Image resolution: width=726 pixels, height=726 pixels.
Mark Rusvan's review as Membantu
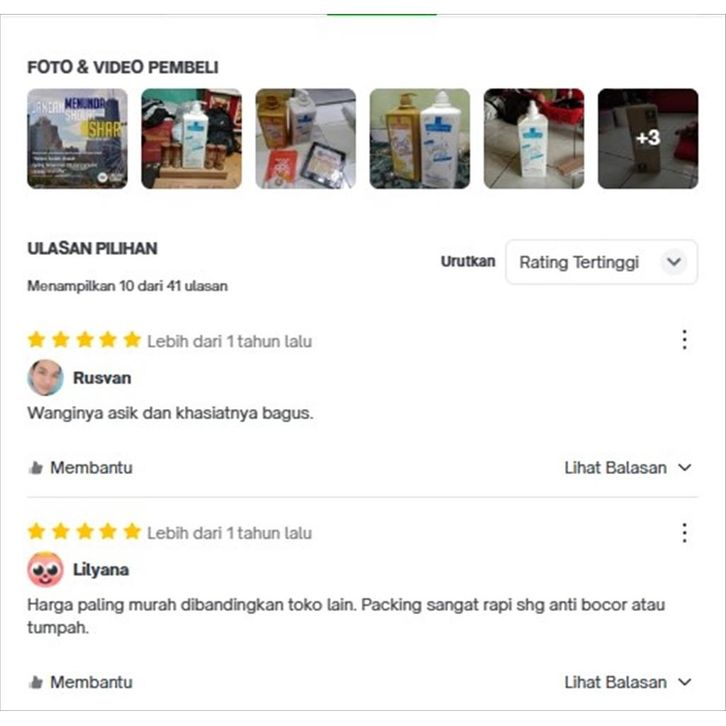click(x=80, y=467)
